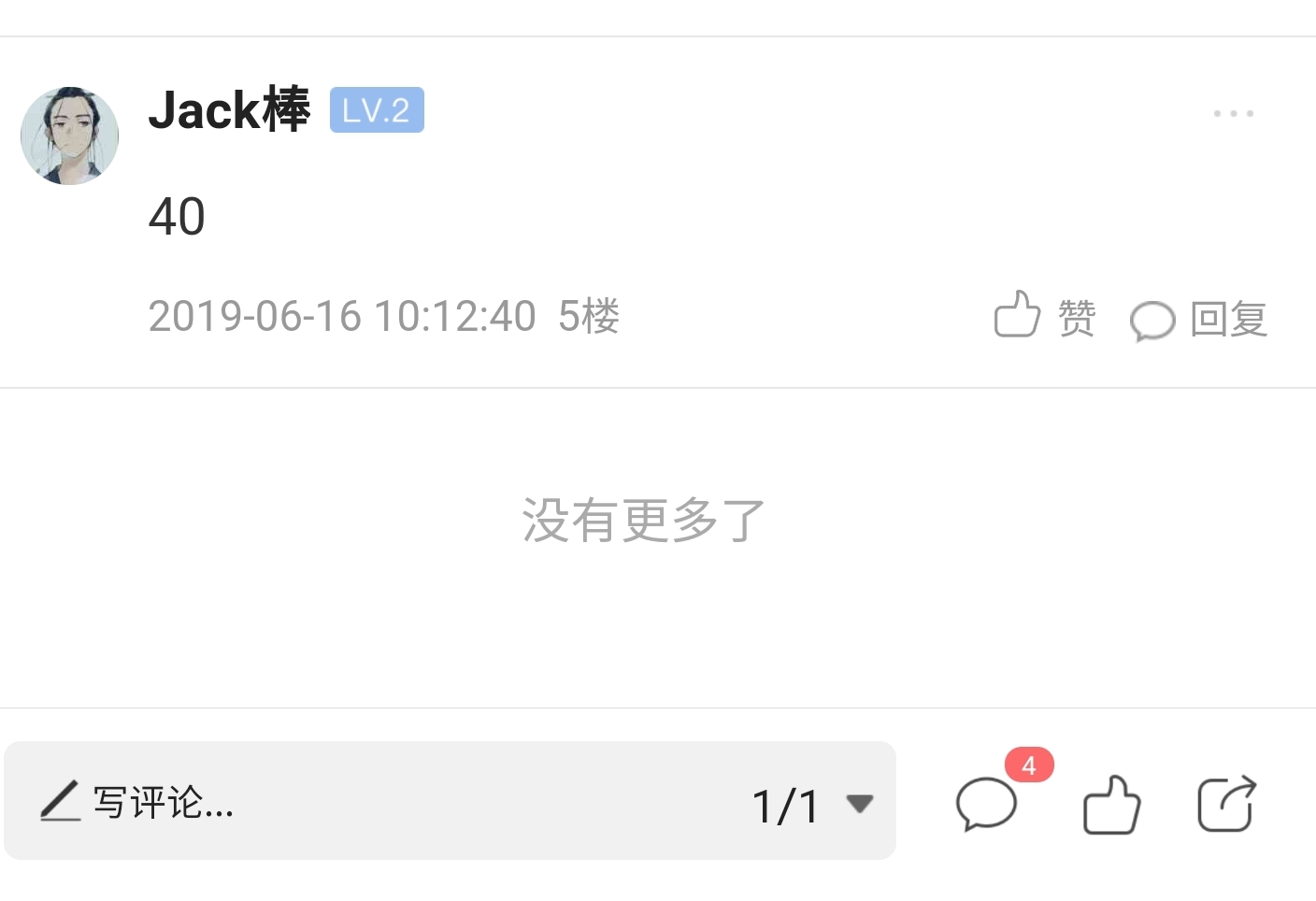Open the username Jack棒

[x=229, y=110]
